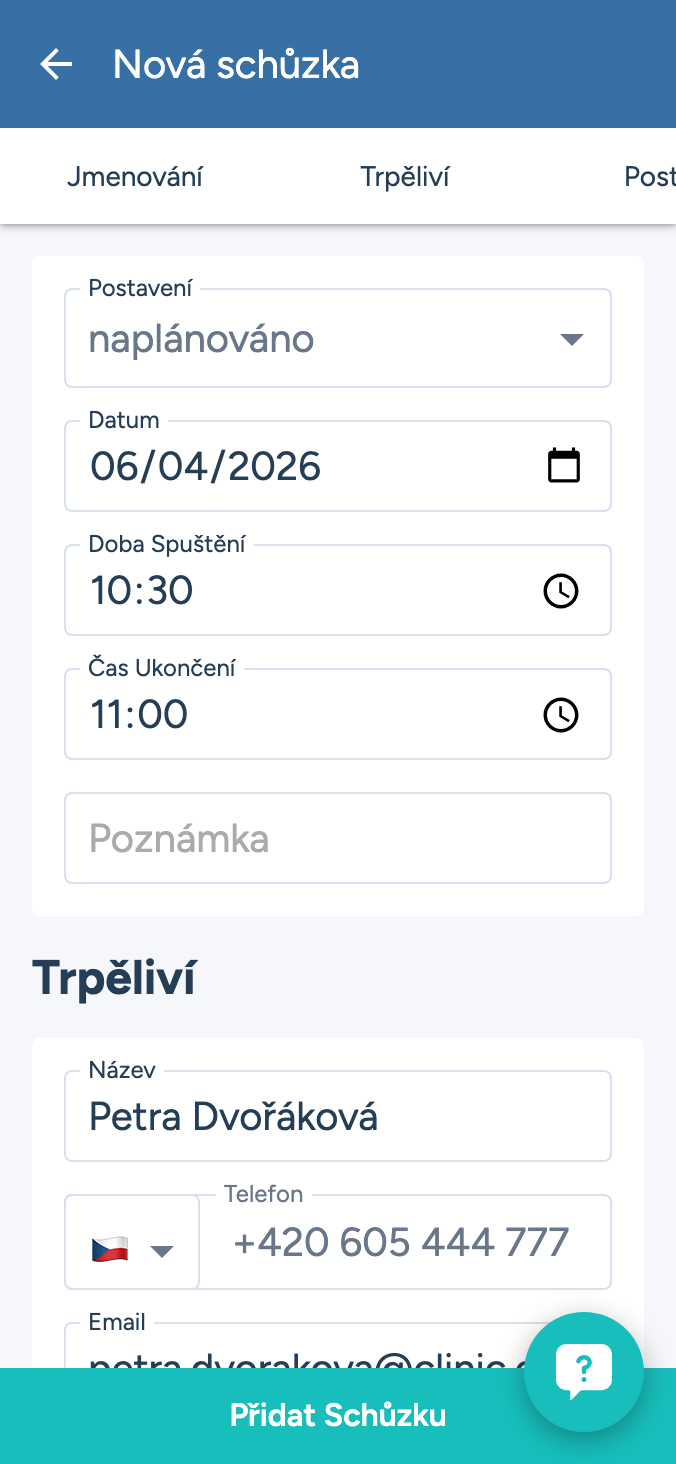Open the calendar picker for Datum
676x1464 pixels.
tap(564, 466)
